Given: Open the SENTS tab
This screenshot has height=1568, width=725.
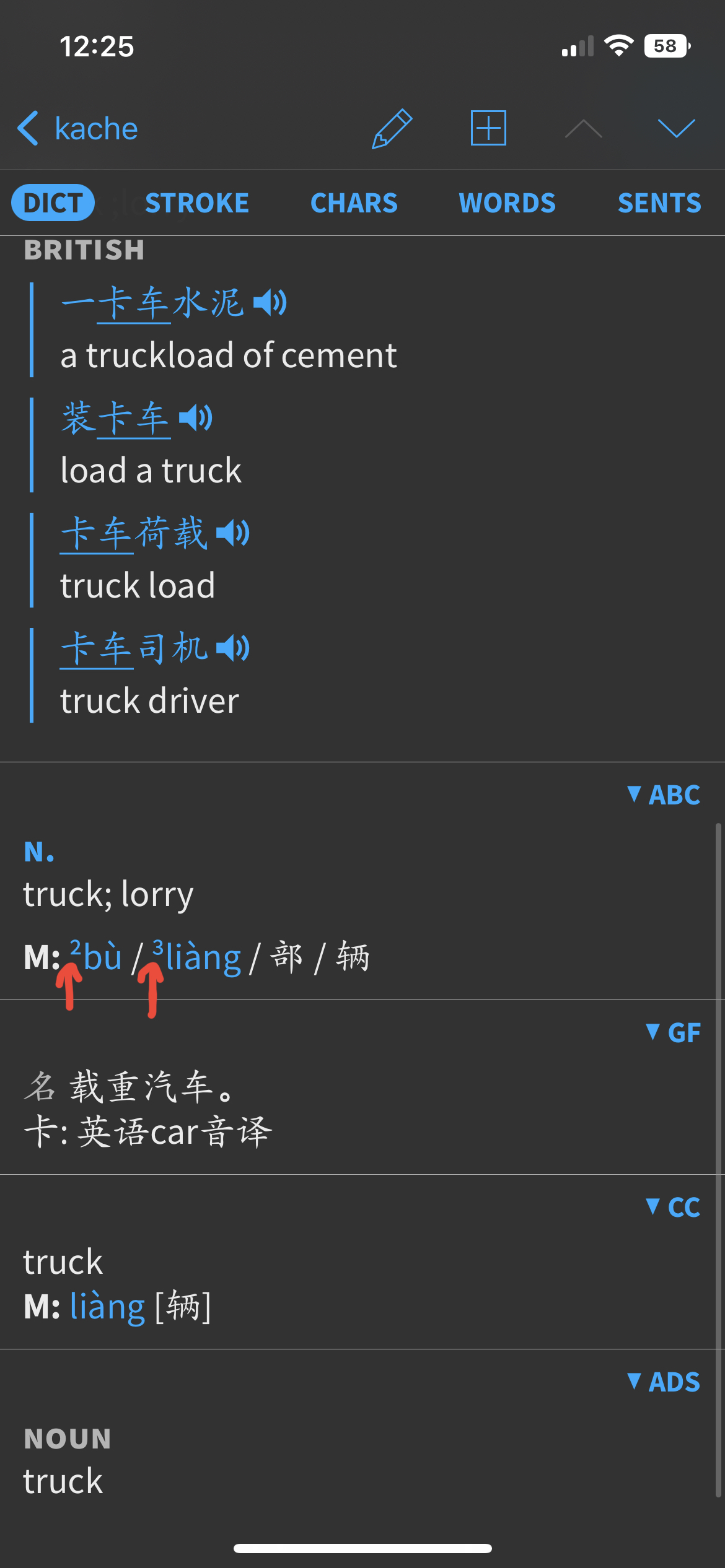Looking at the screenshot, I should tap(659, 203).
